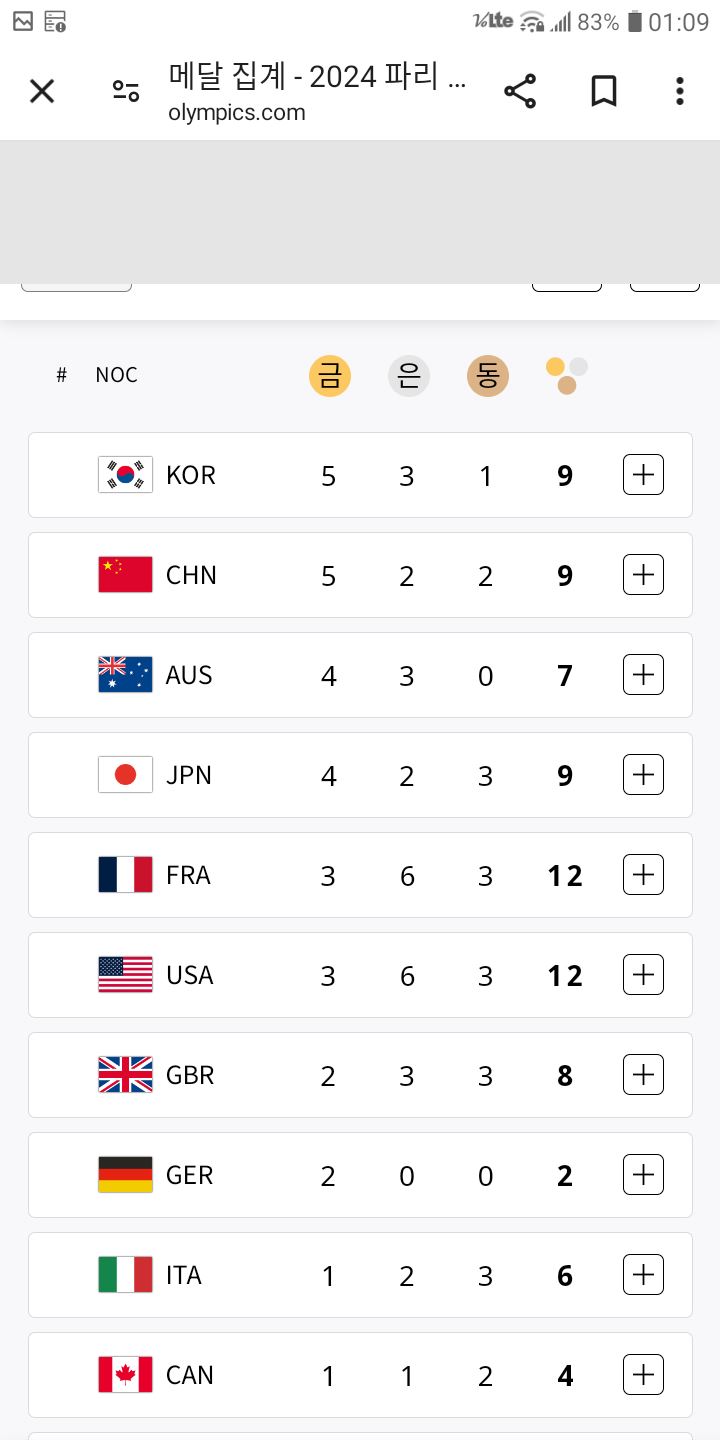Bookmark this olympics.com page

coord(603,92)
